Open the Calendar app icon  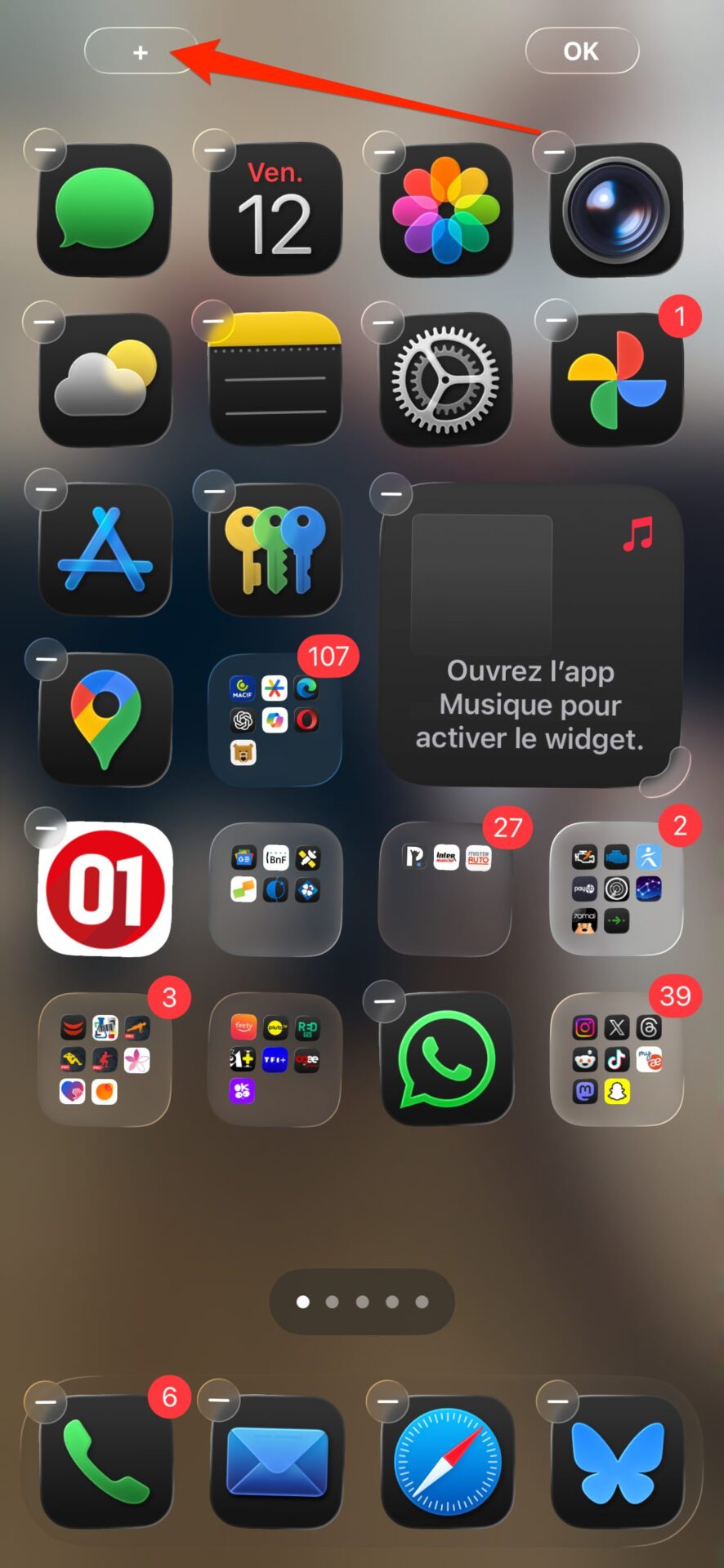tap(275, 210)
